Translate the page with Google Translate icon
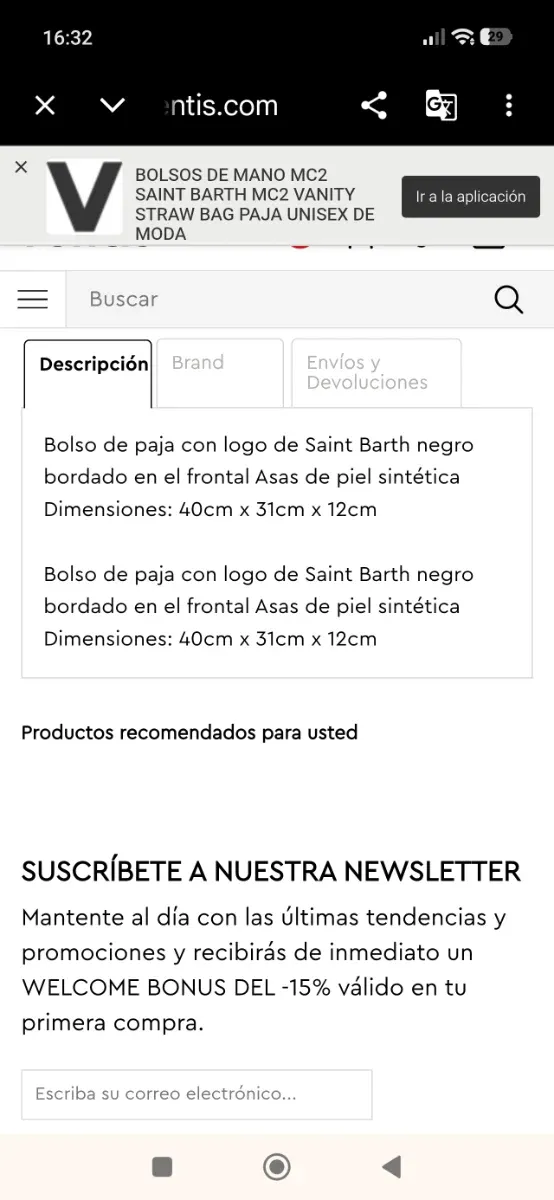554x1200 pixels. [441, 105]
